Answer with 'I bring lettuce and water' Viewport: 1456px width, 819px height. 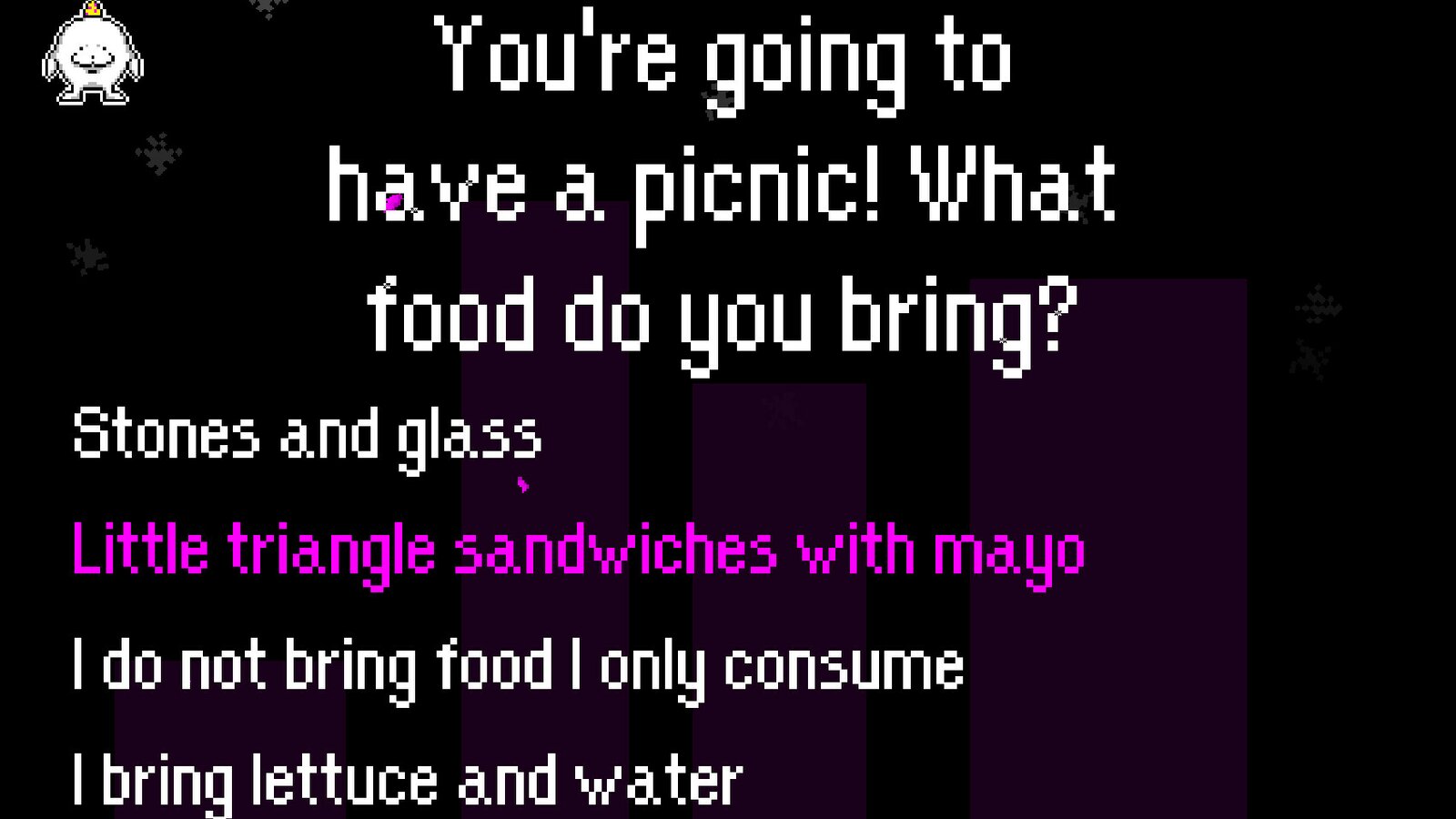pos(407,781)
